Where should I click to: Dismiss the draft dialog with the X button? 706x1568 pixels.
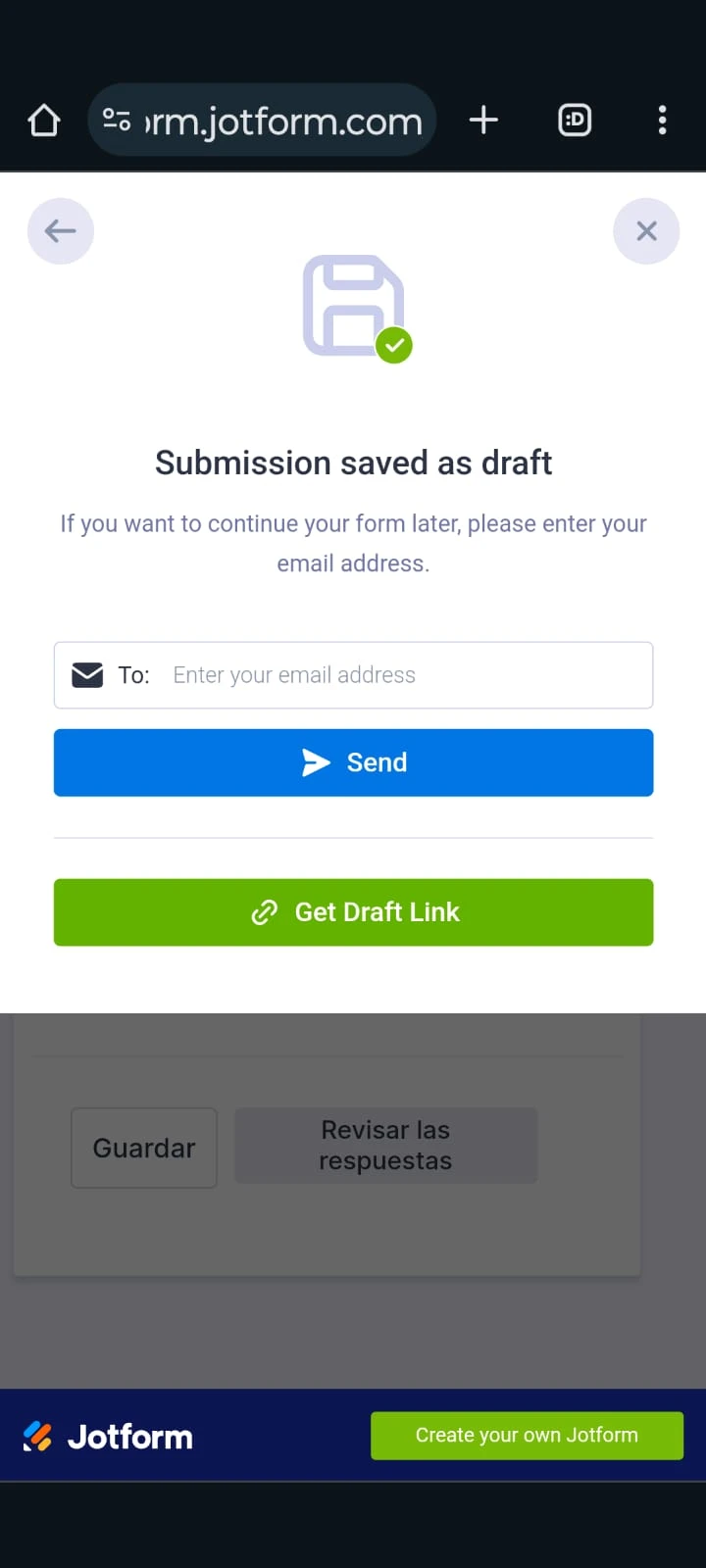(646, 231)
